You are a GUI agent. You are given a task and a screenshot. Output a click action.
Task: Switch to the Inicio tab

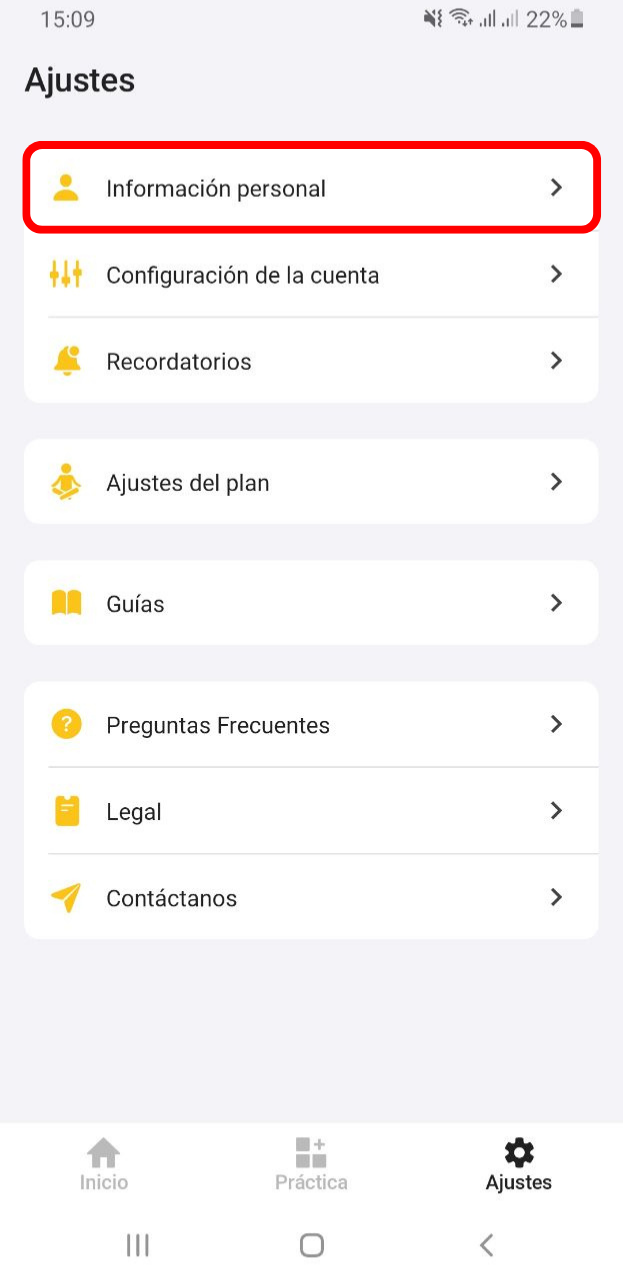(104, 1165)
